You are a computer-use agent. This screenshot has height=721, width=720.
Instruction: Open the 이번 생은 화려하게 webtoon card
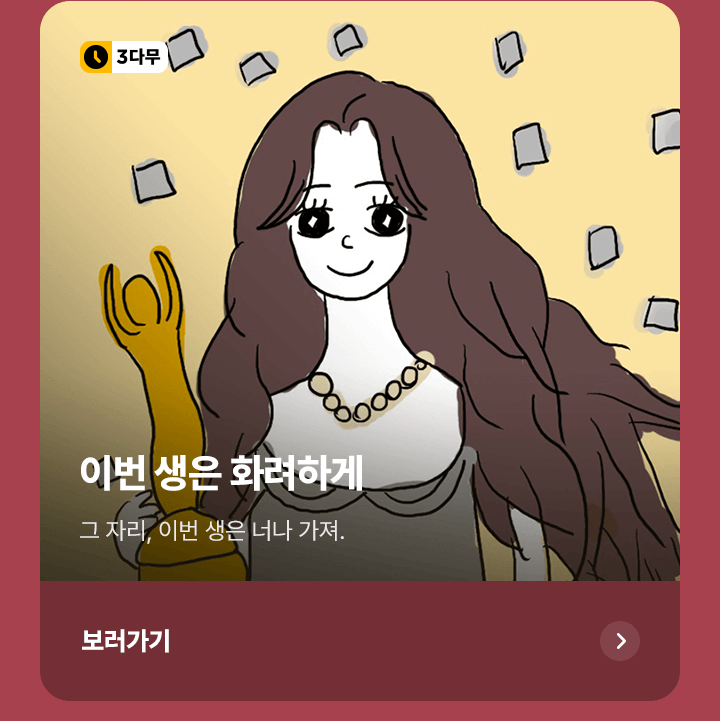[360, 300]
